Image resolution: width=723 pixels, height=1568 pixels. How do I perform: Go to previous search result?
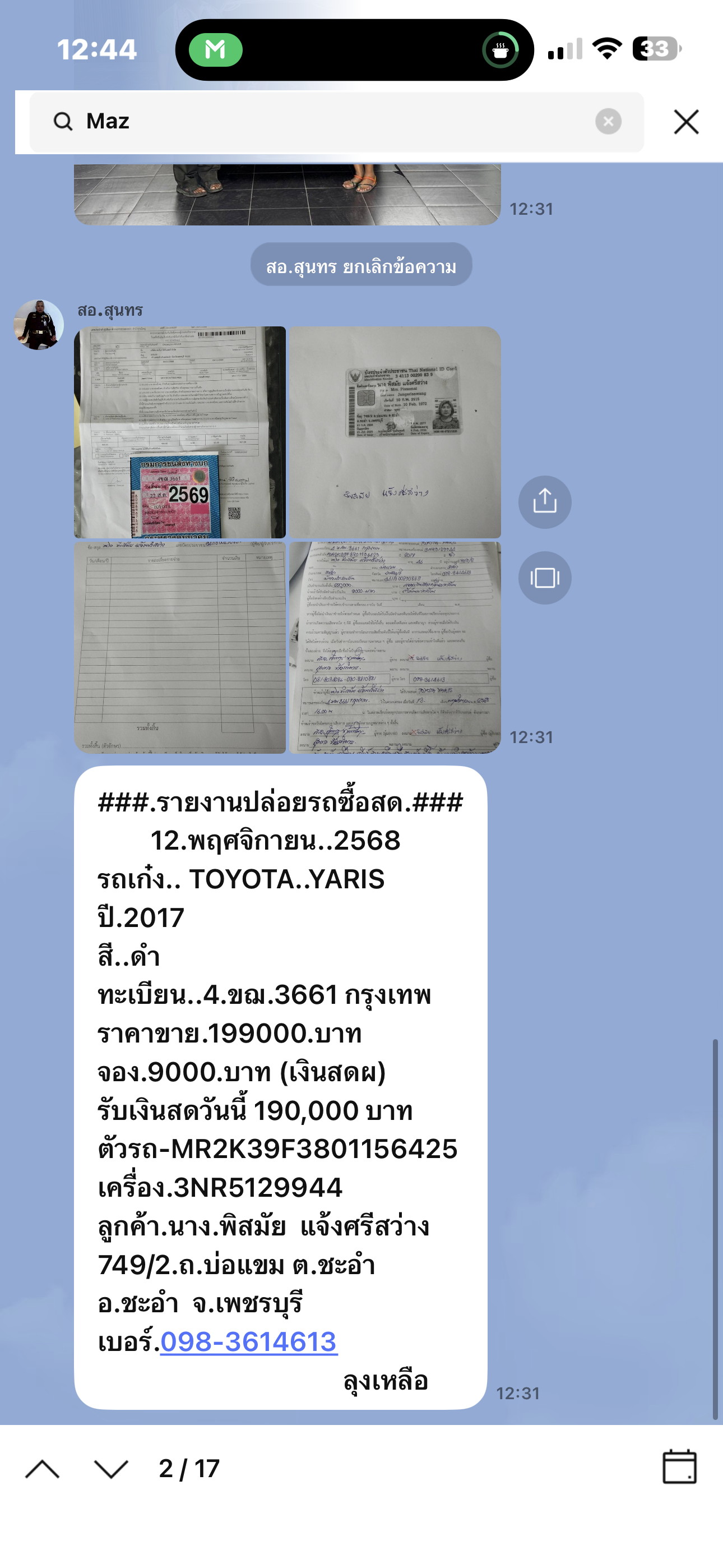click(43, 1469)
